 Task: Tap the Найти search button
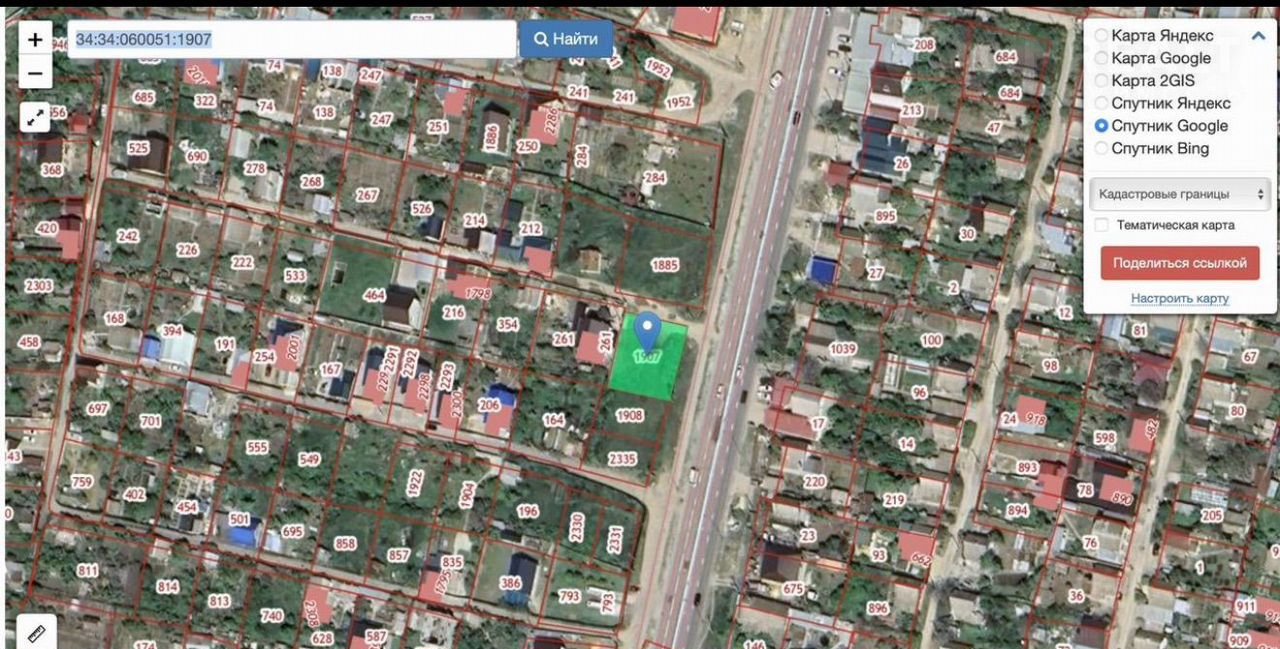(566, 40)
